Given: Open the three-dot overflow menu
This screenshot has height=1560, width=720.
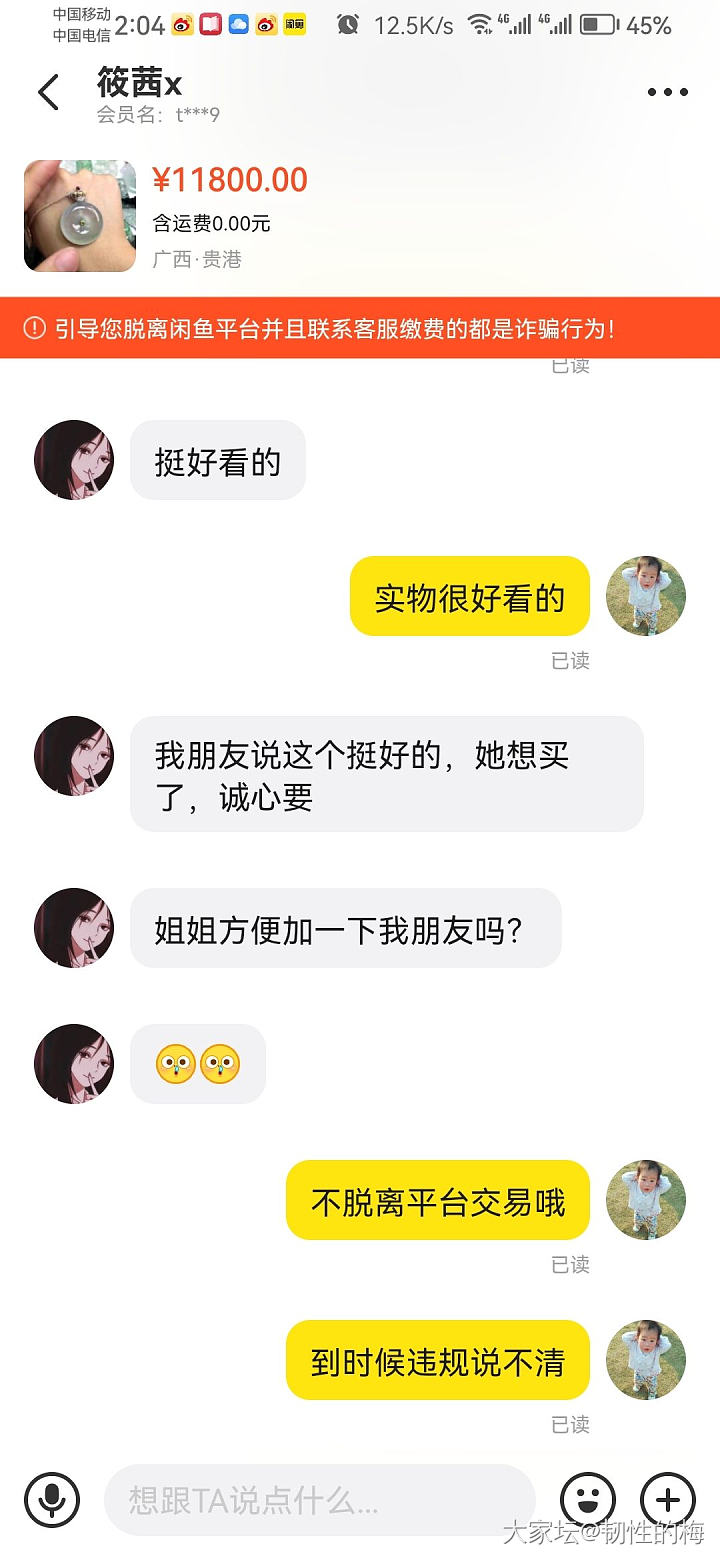Looking at the screenshot, I should pos(667,92).
